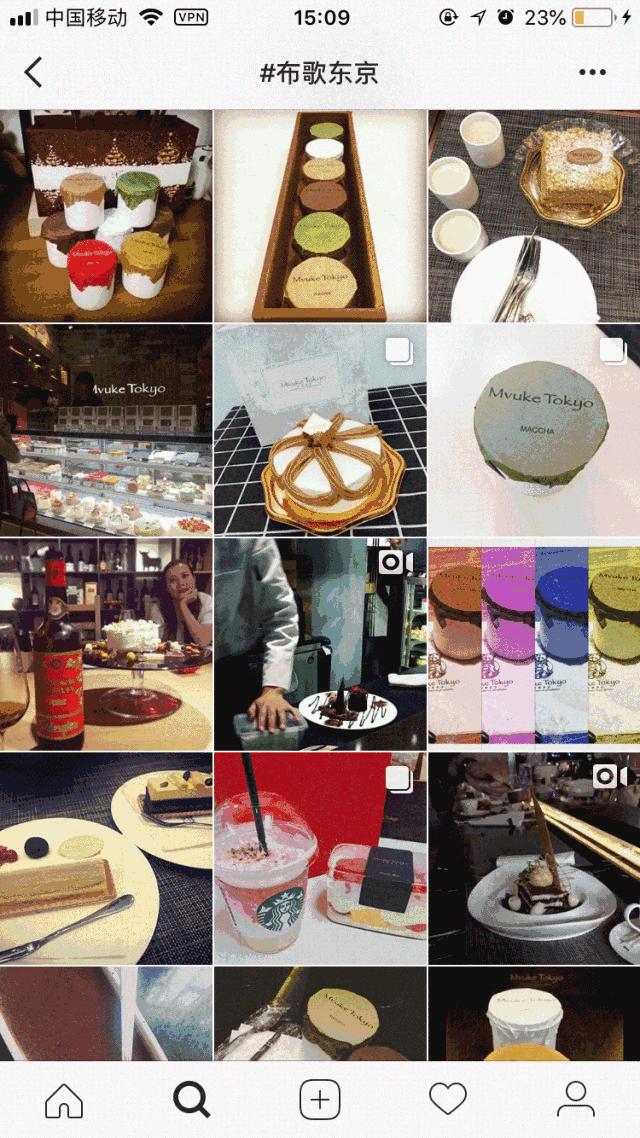Open the Mvuke Tokyo shop counter photo
The image size is (640, 1138).
(x=106, y=430)
